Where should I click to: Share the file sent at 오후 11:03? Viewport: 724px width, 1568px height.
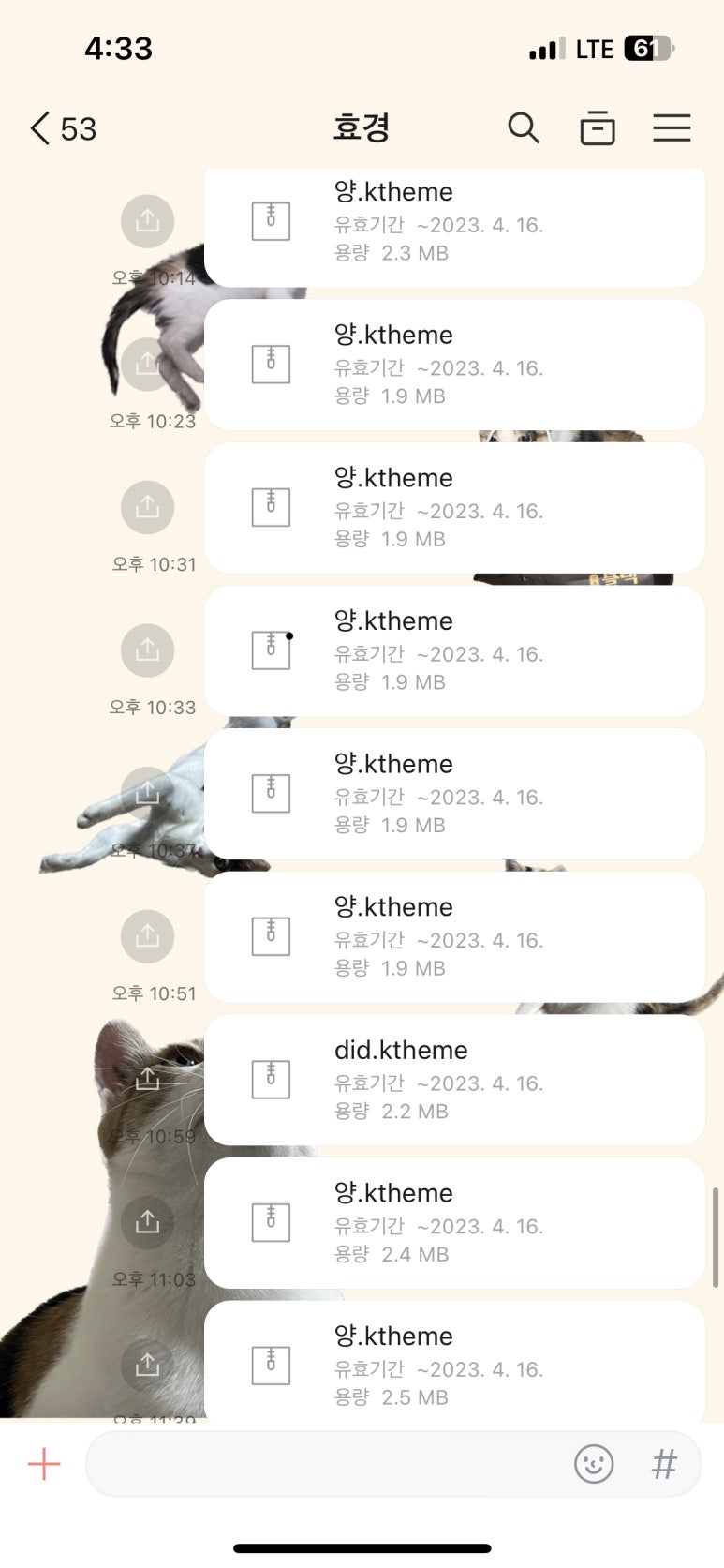[147, 1221]
